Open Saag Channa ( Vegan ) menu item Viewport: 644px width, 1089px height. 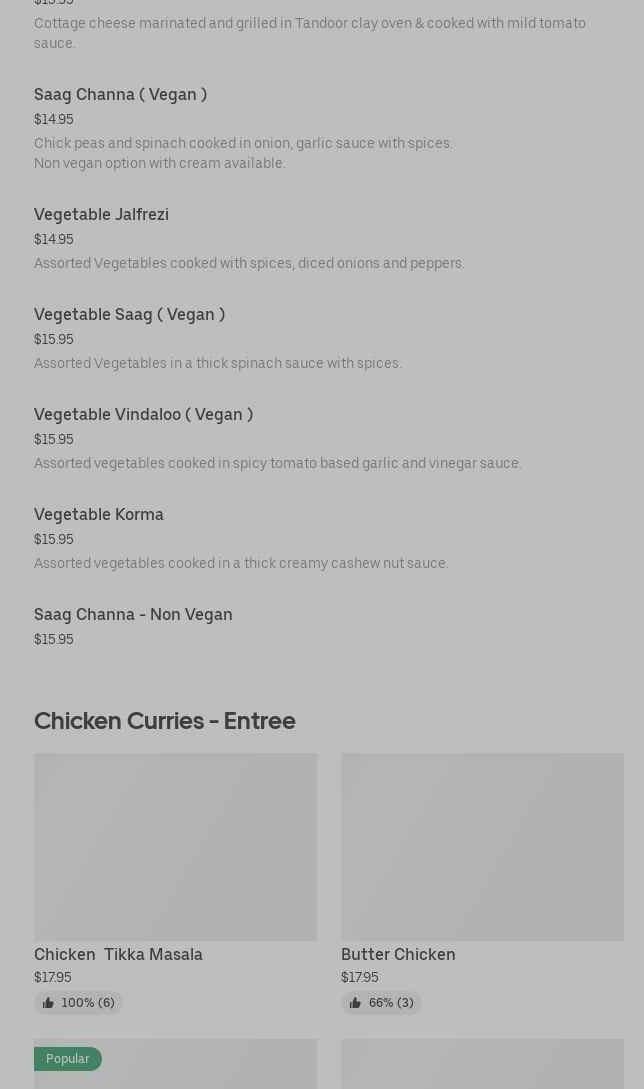click(x=121, y=95)
